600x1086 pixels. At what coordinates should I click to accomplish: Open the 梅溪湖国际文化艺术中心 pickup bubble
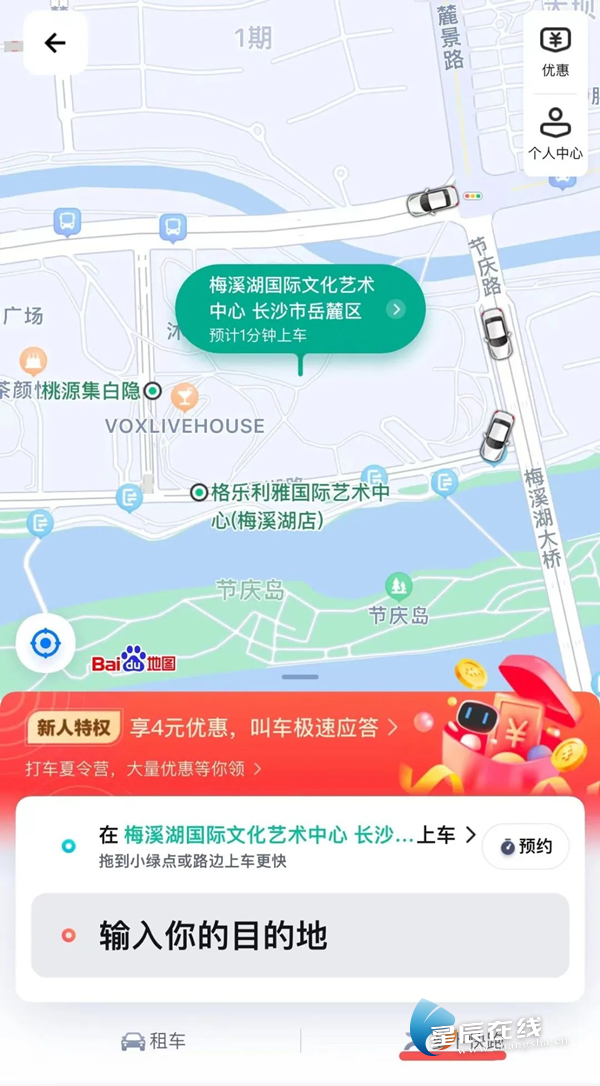[x=300, y=309]
